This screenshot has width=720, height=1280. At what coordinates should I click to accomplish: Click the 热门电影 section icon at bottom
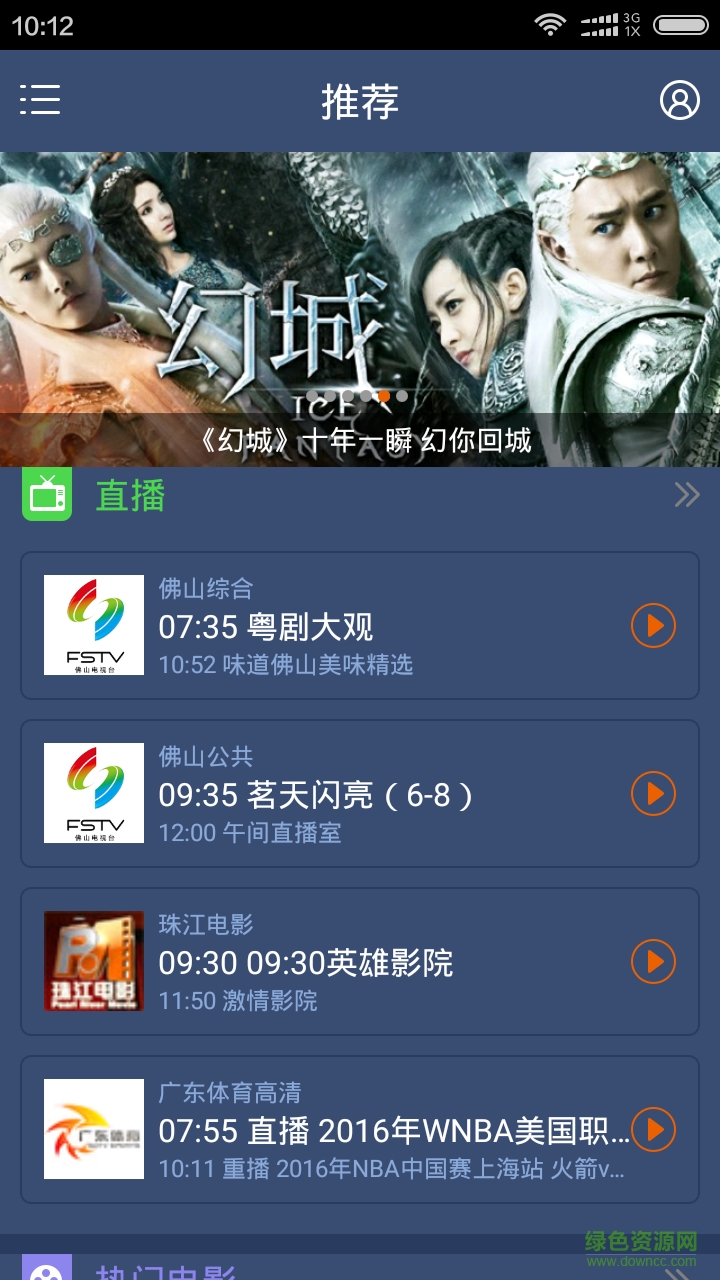coord(47,1268)
